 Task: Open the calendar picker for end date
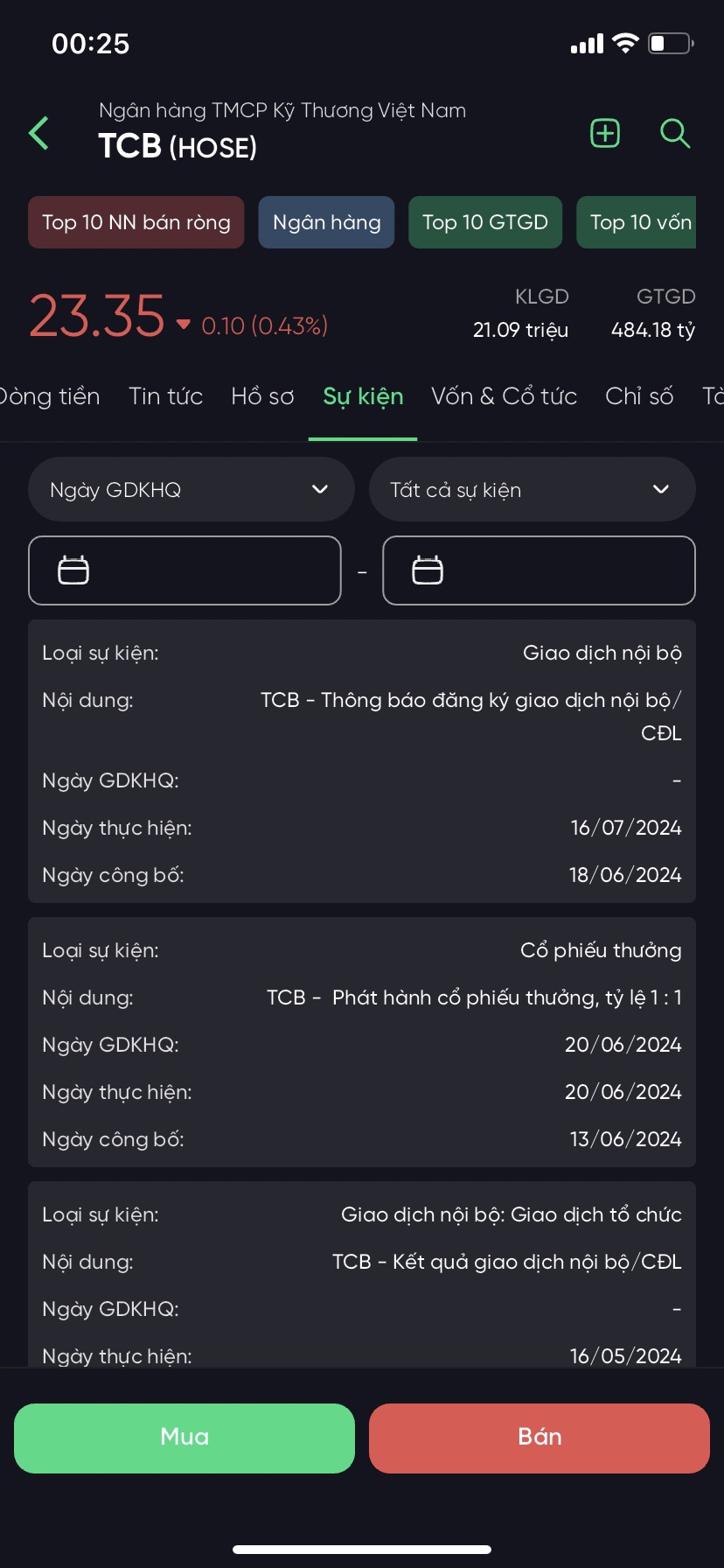tap(429, 570)
